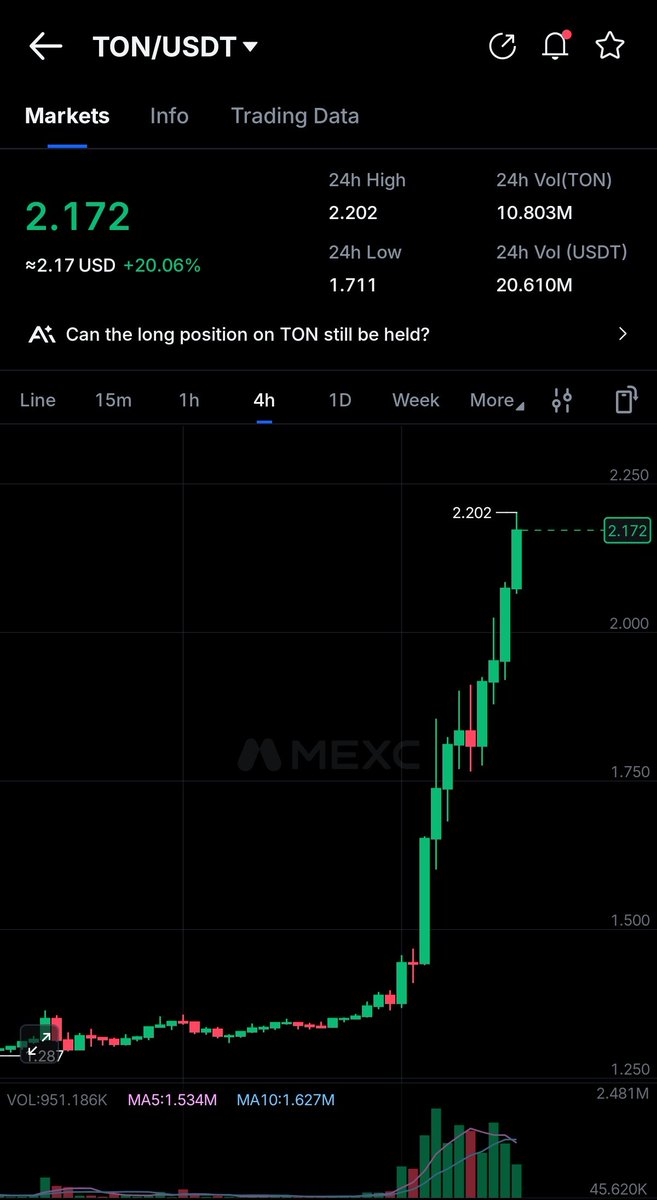The width and height of the screenshot is (657, 1200).
Task: Expand the More timeframes menu
Action: tap(497, 400)
